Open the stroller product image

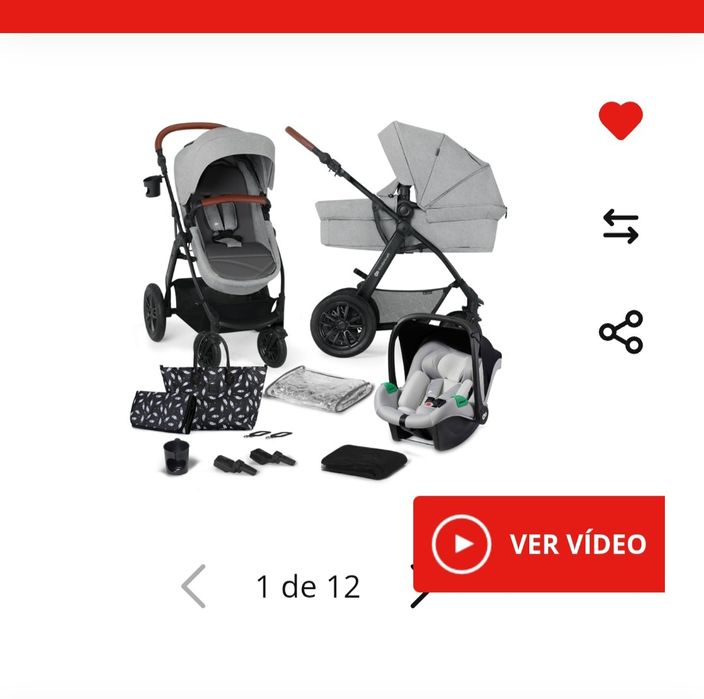pos(320,300)
